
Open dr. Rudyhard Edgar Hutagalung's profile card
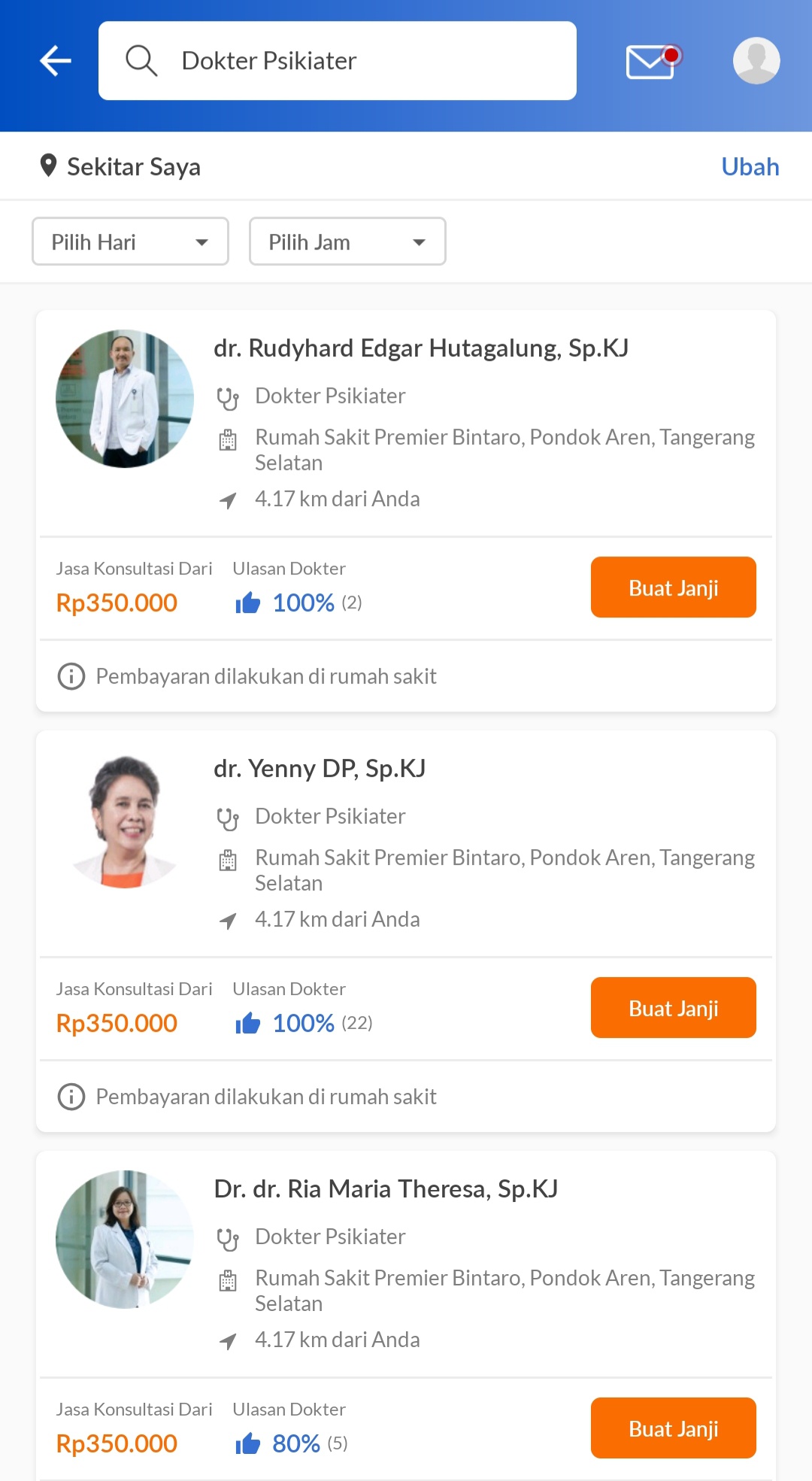point(421,348)
